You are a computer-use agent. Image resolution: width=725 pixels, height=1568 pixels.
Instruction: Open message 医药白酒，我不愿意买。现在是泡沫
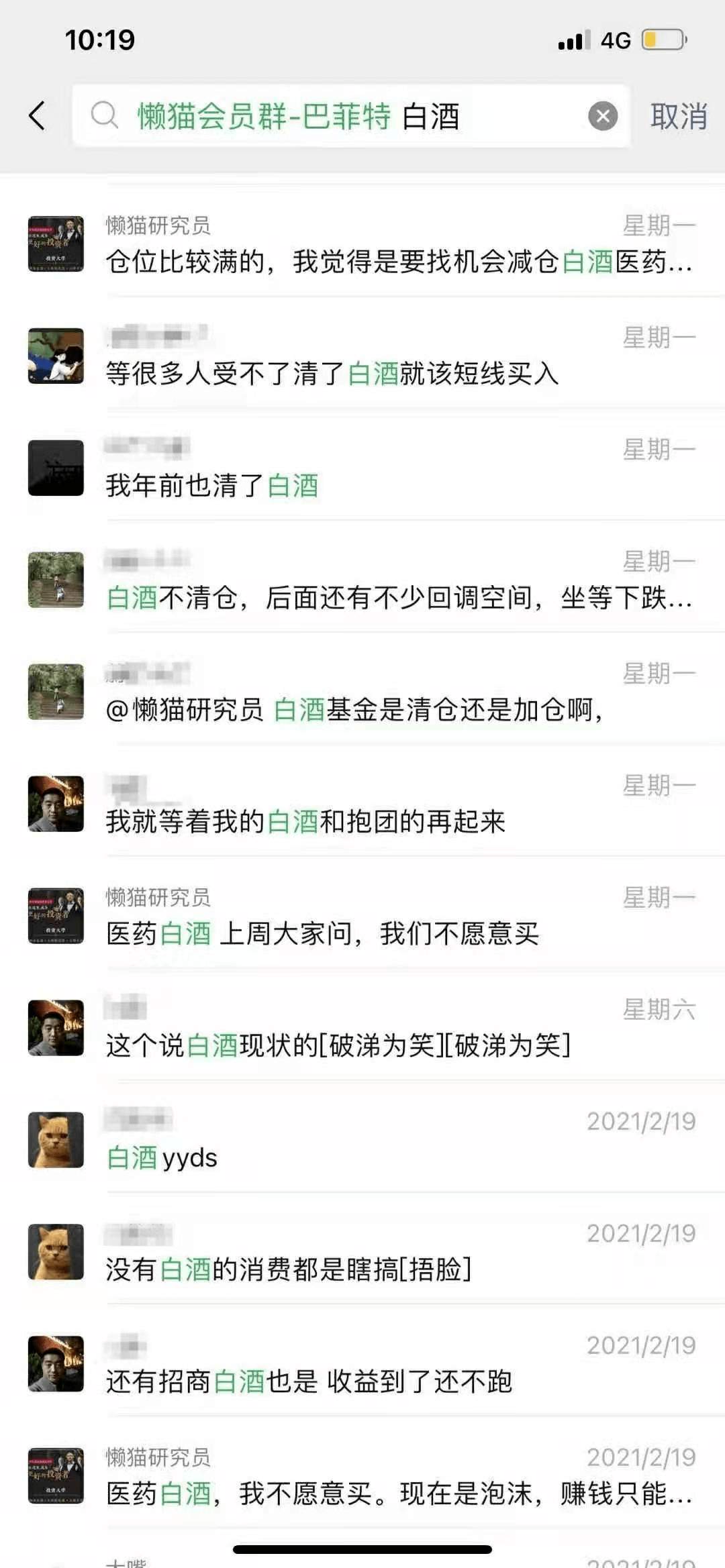coord(399,1494)
